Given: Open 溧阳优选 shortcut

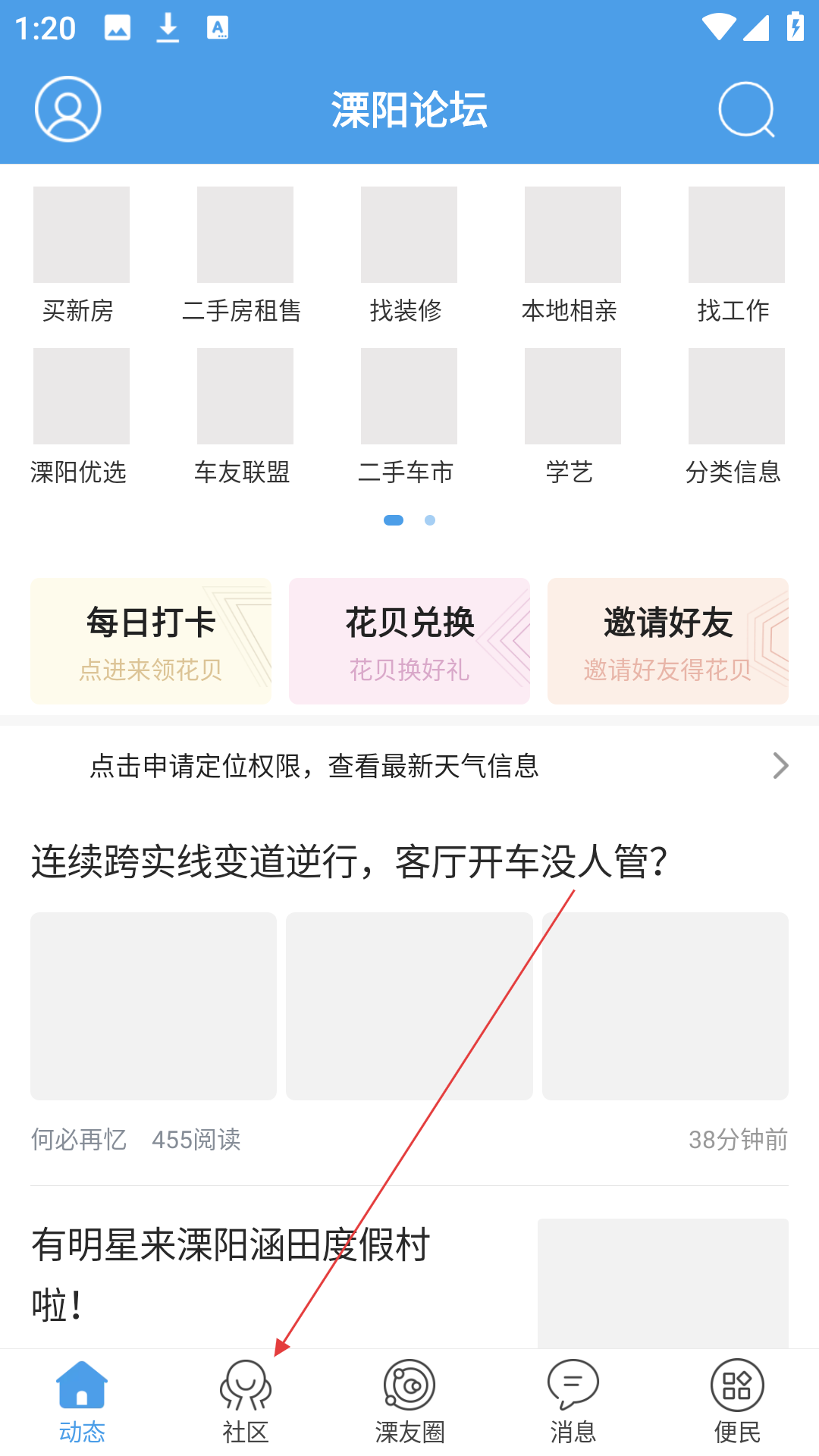Looking at the screenshot, I should click(x=81, y=417).
